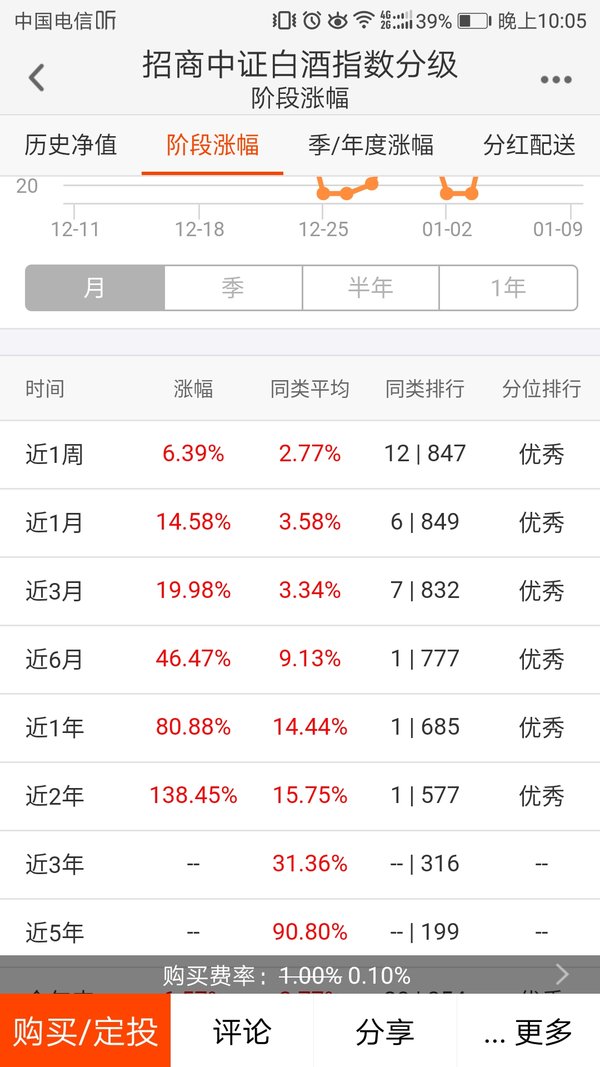Switch chart range to 季

point(233,288)
